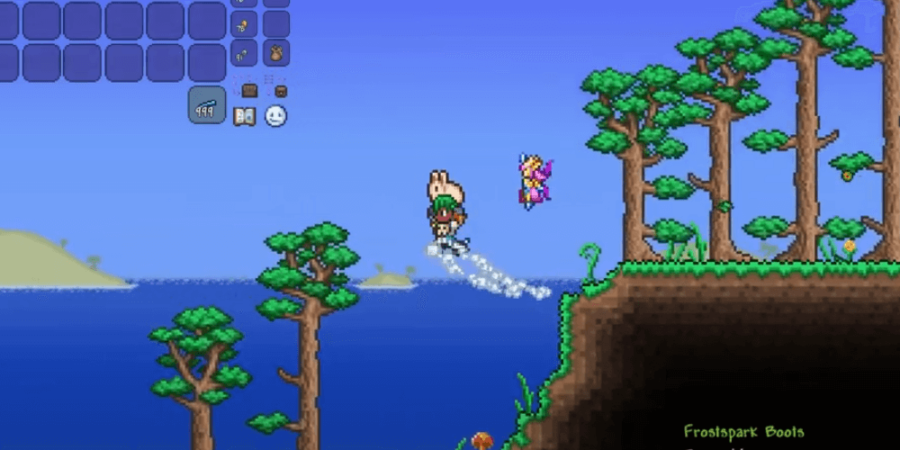Select the silver coin slot
This screenshot has height=450, width=900.
(x=244, y=53)
